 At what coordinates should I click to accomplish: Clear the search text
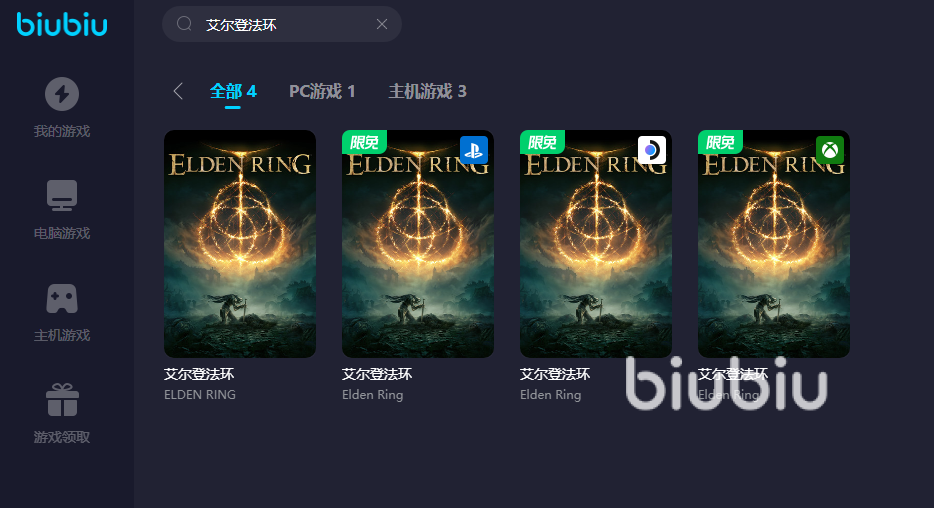(x=381, y=24)
